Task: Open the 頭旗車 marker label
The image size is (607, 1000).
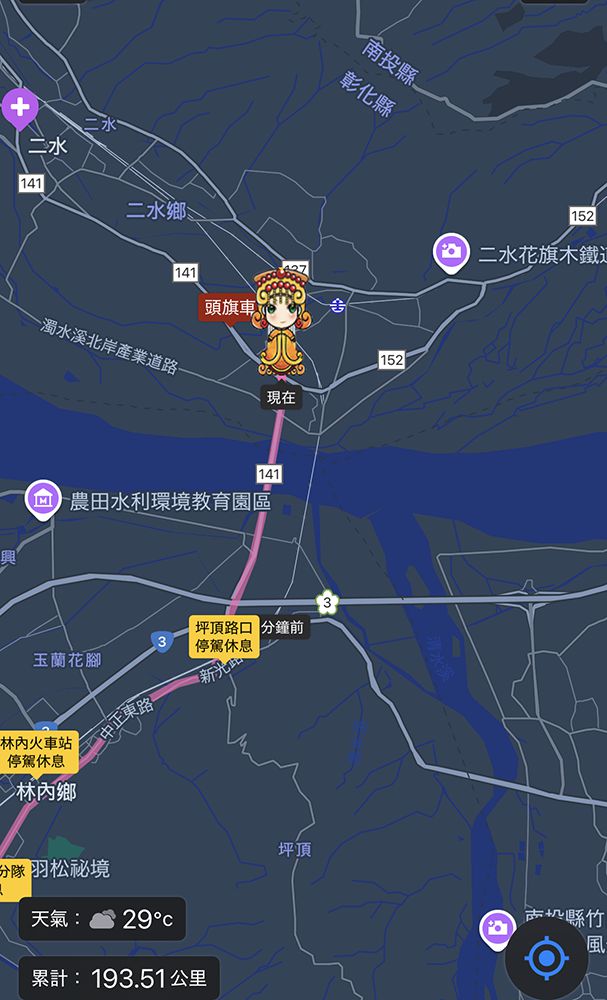Action: pyautogui.click(x=230, y=307)
